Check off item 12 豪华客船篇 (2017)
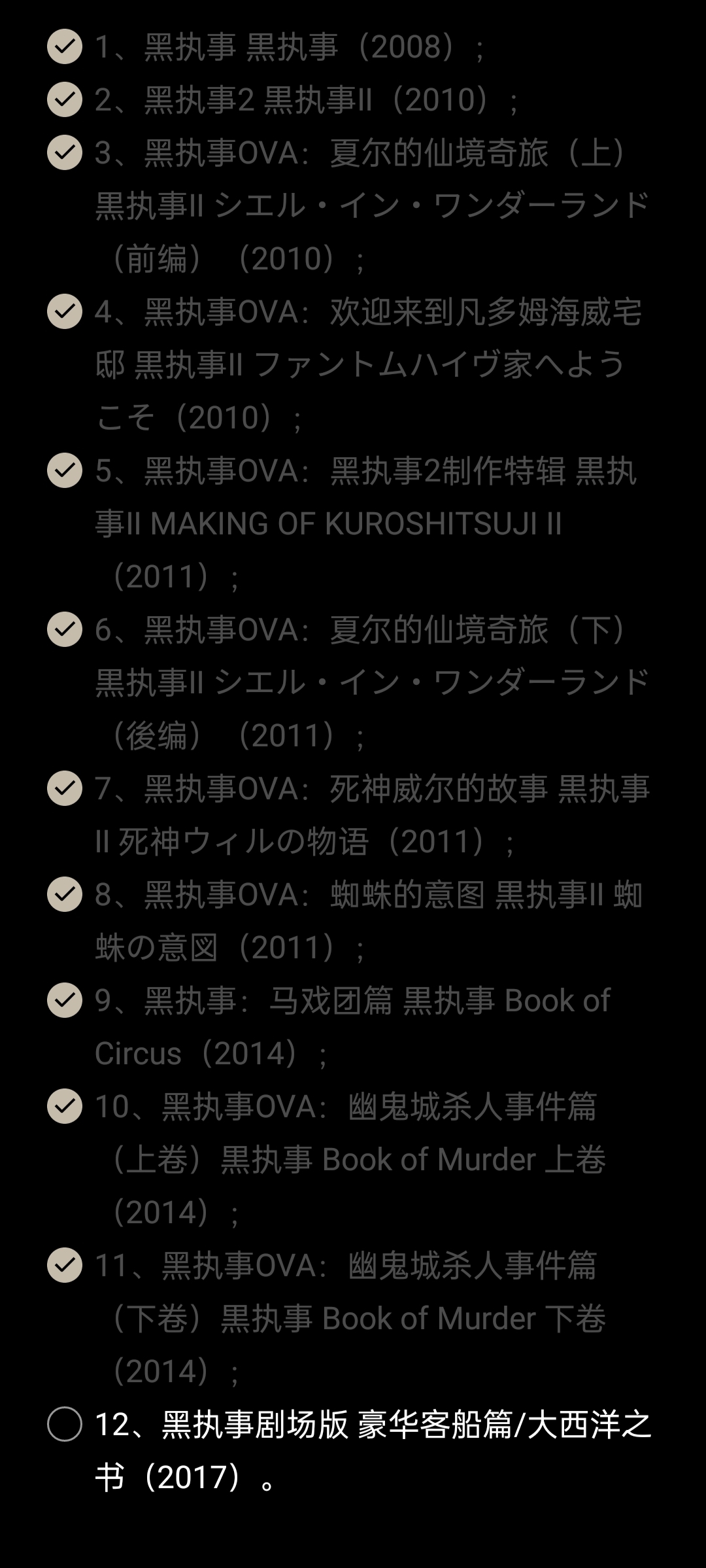Viewport: 706px width, 1568px height. point(65,1424)
